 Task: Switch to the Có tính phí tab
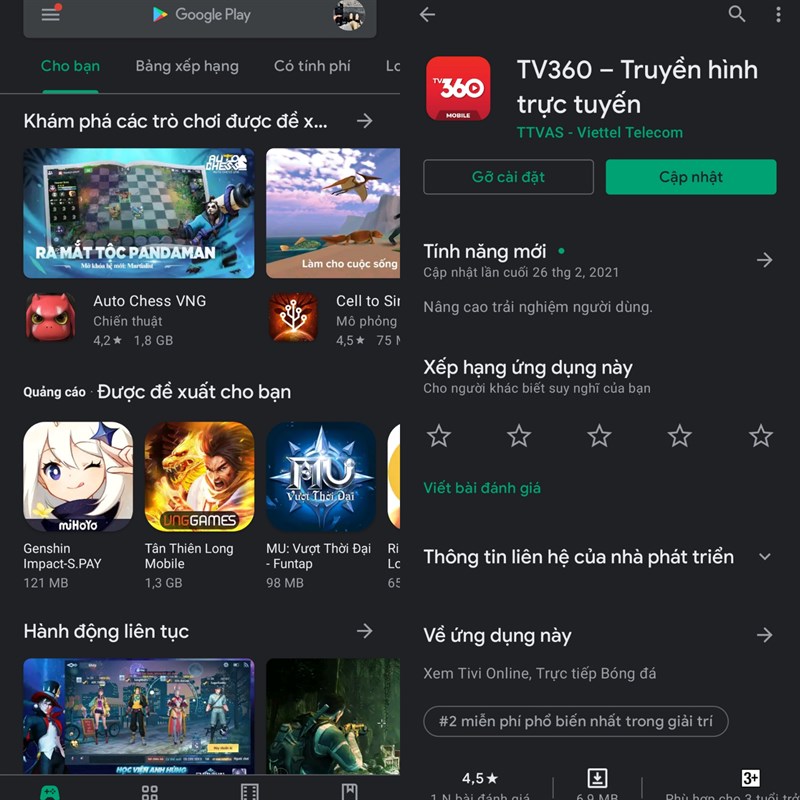pyautogui.click(x=312, y=66)
